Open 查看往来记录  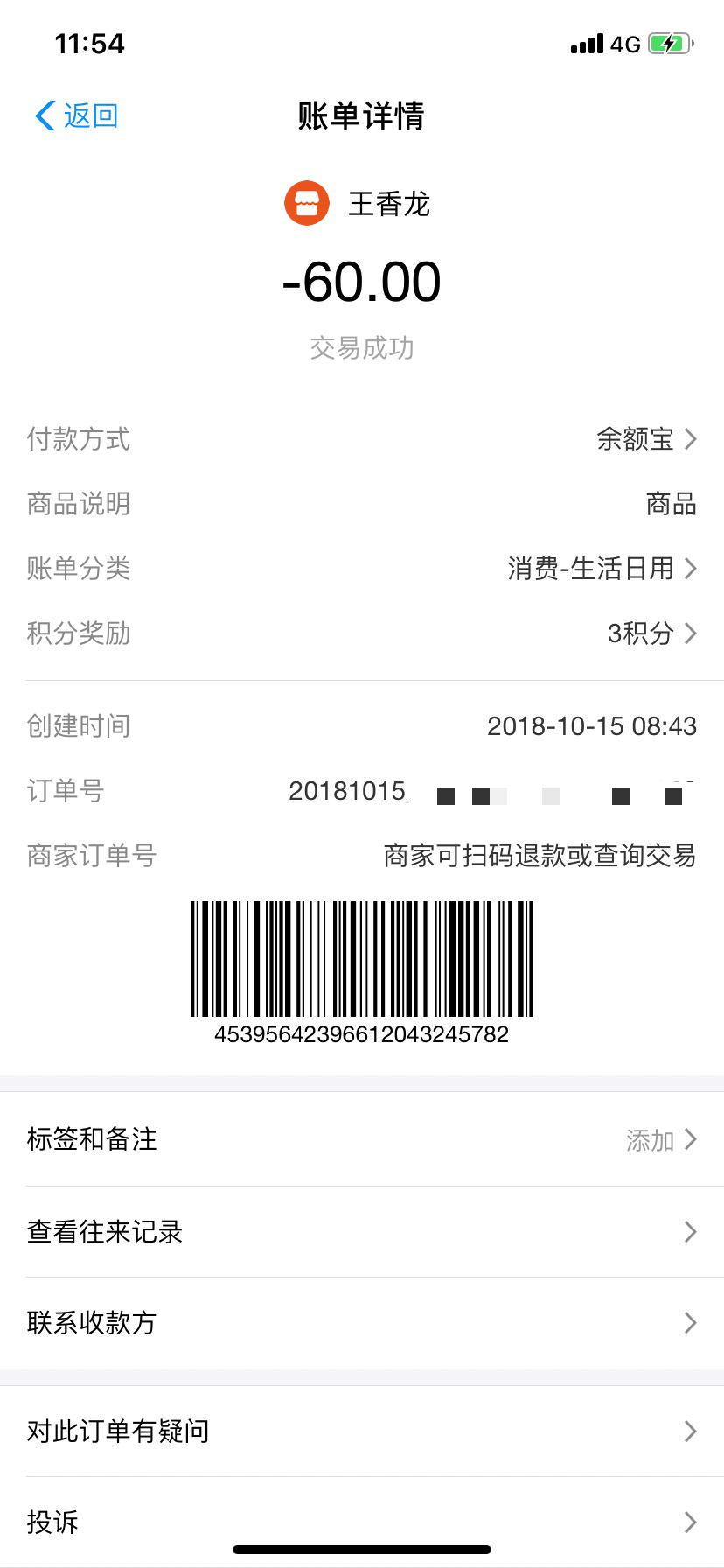tap(362, 1232)
